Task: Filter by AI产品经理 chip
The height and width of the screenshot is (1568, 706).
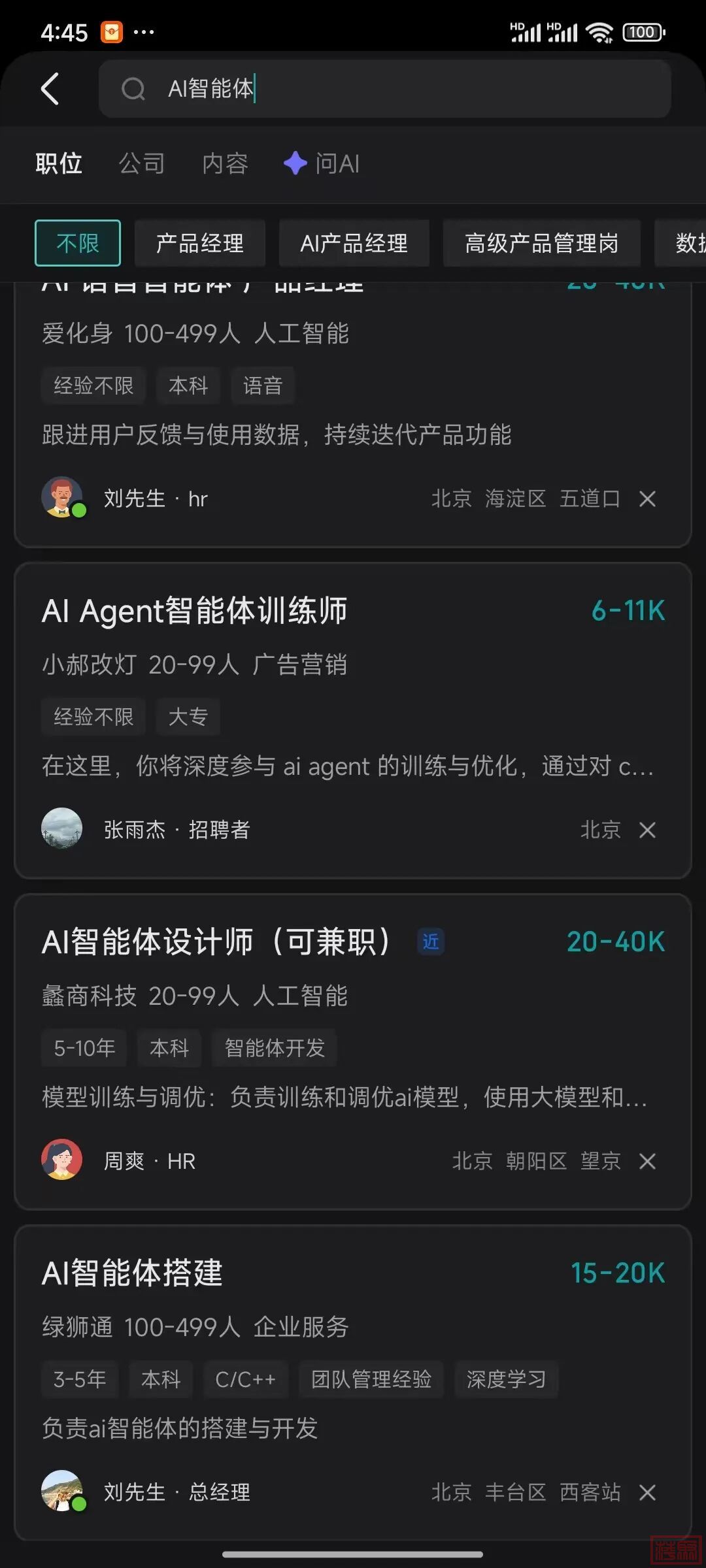Action: point(354,243)
